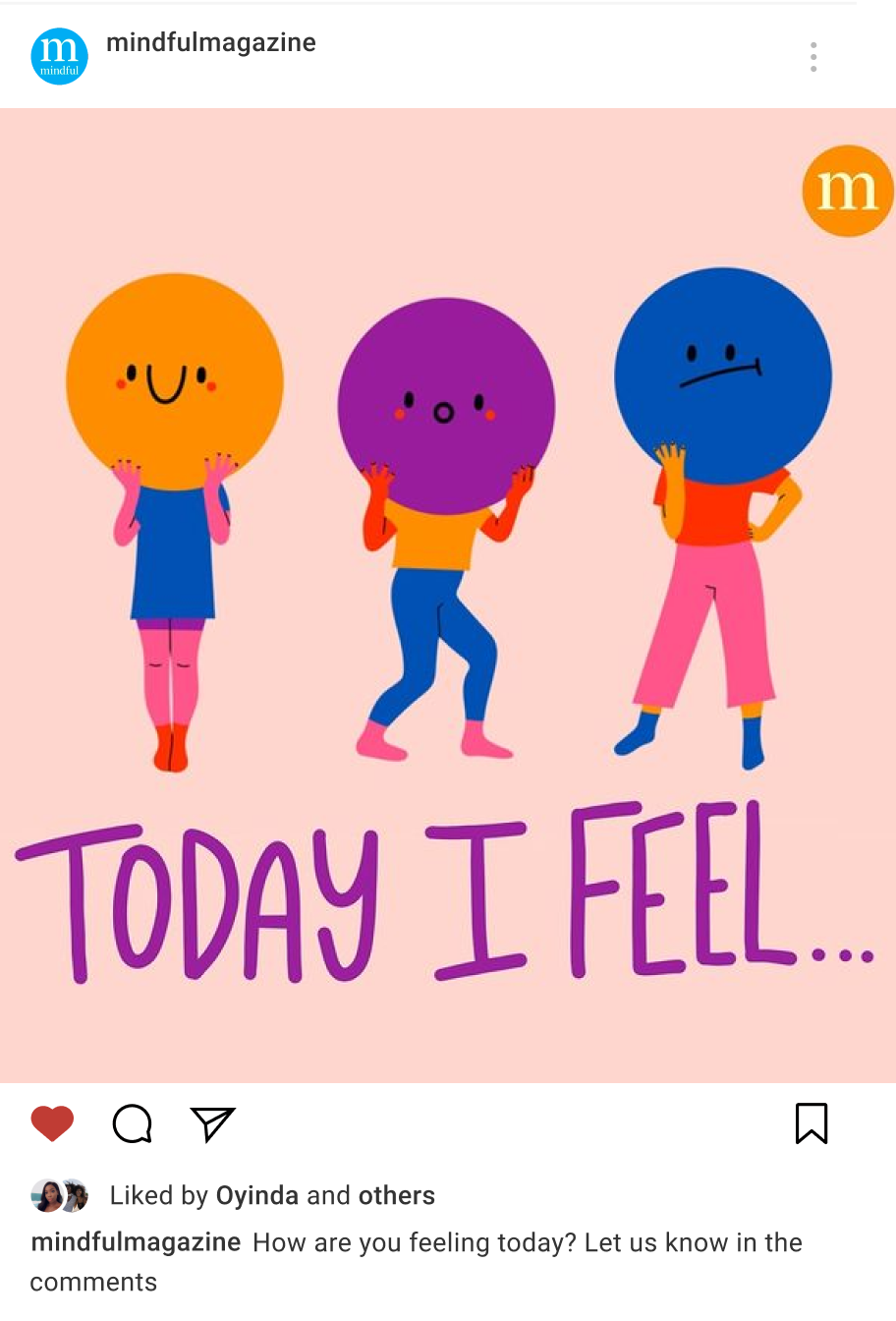This screenshot has height=1321, width=896.
Task: Open the post's three-dot options menu
Action: pos(813,57)
